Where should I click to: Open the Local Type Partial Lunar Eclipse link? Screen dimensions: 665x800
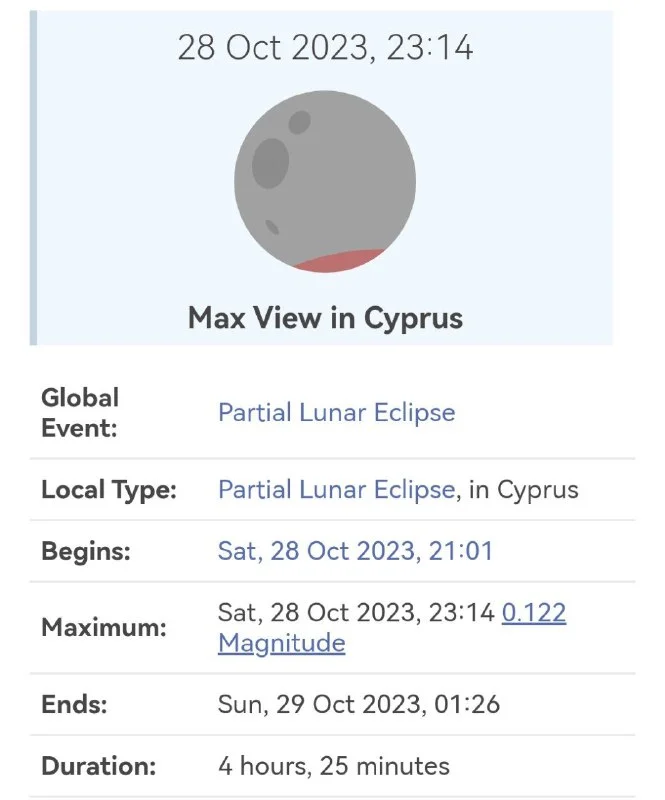(x=336, y=490)
